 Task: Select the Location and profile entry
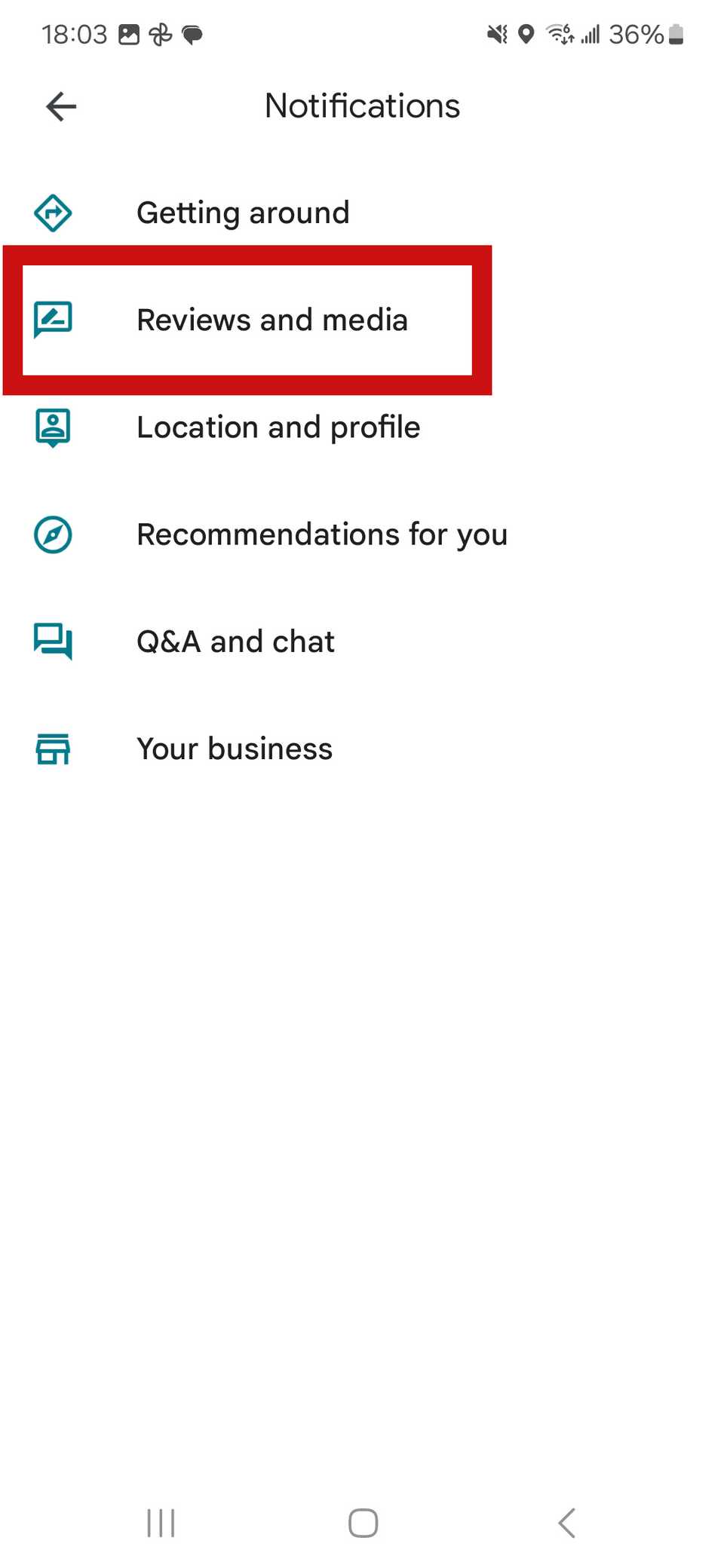click(x=278, y=427)
